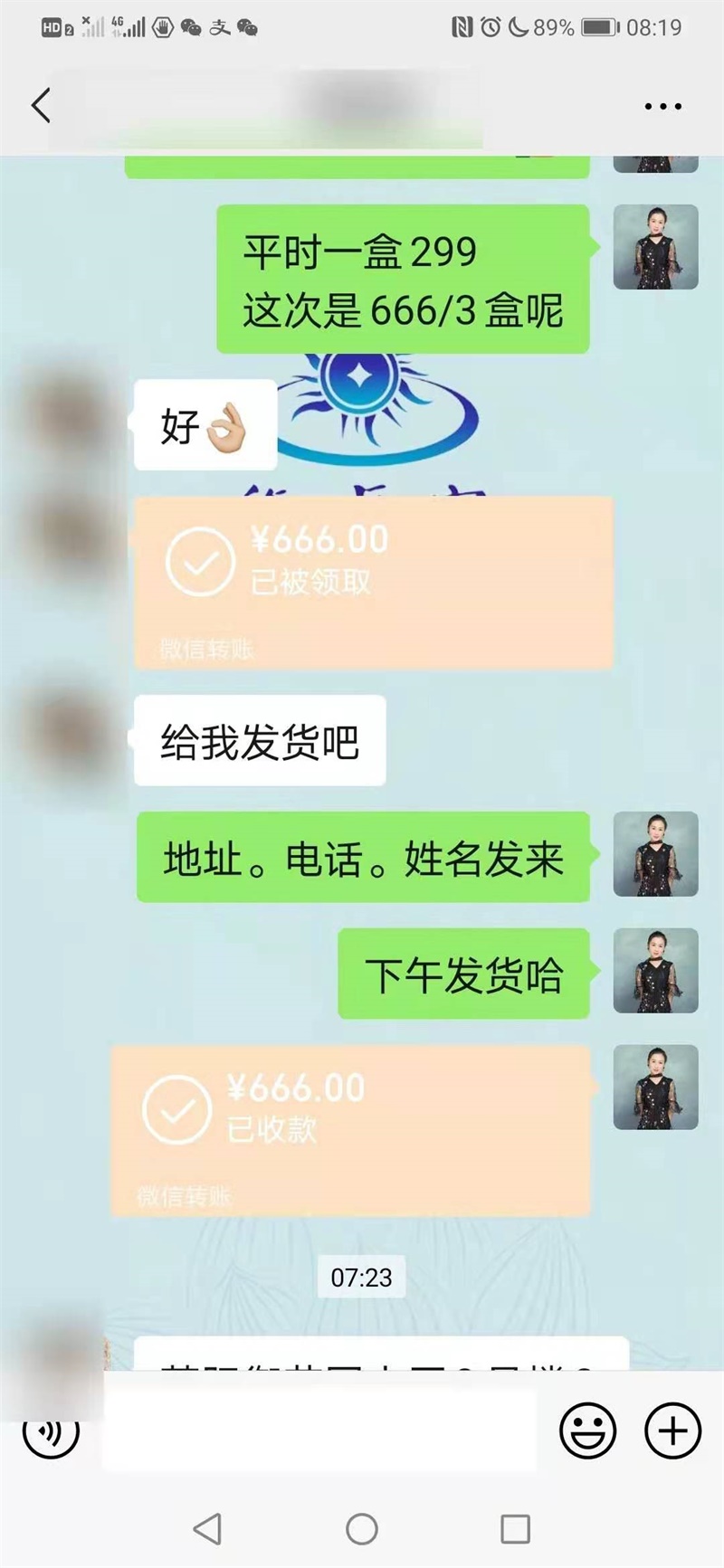Switch to voice message input
The width and height of the screenshot is (724, 1568).
pos(51,1430)
